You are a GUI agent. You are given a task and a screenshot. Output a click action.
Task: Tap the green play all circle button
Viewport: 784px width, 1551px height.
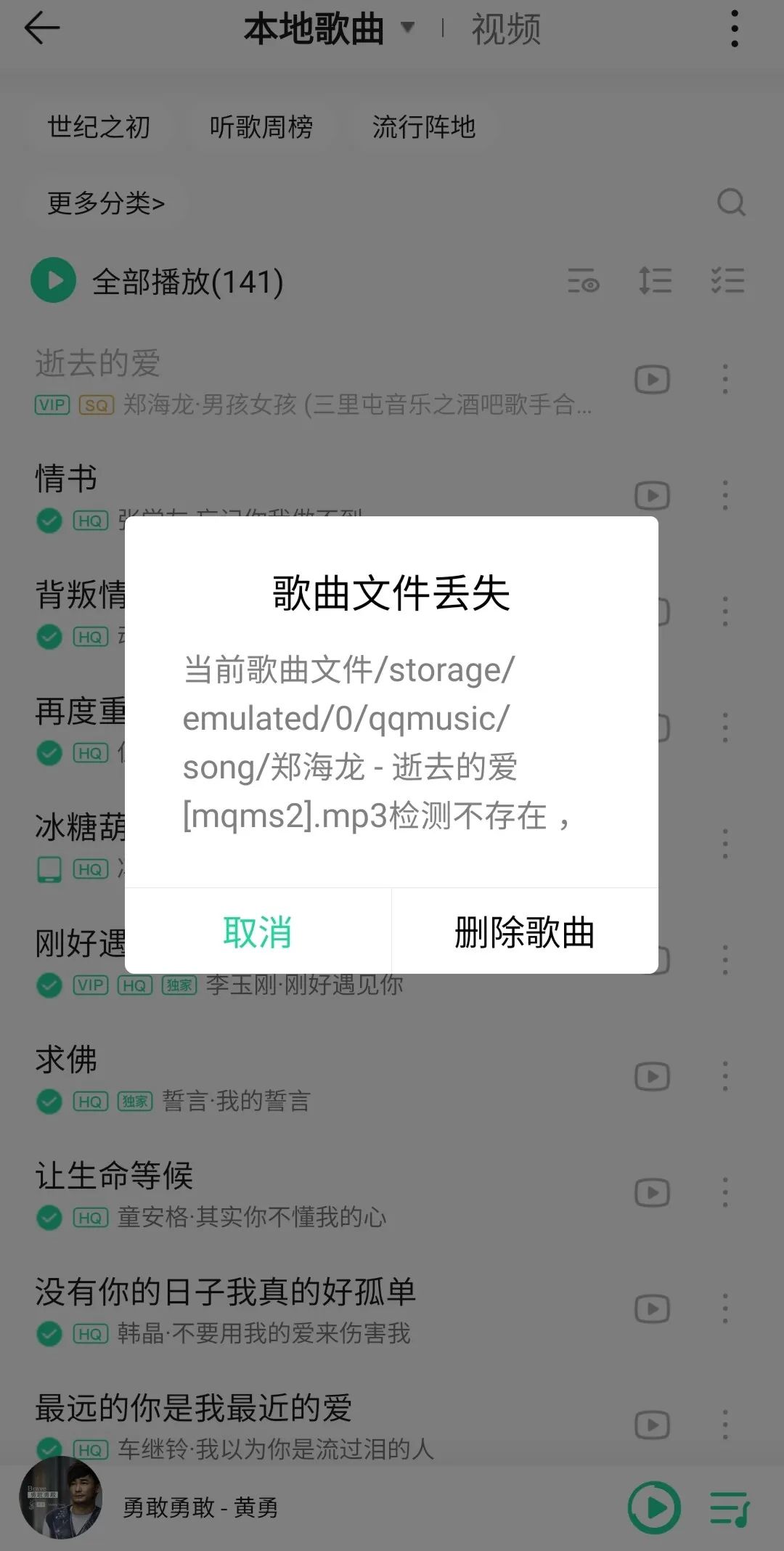pos(52,281)
